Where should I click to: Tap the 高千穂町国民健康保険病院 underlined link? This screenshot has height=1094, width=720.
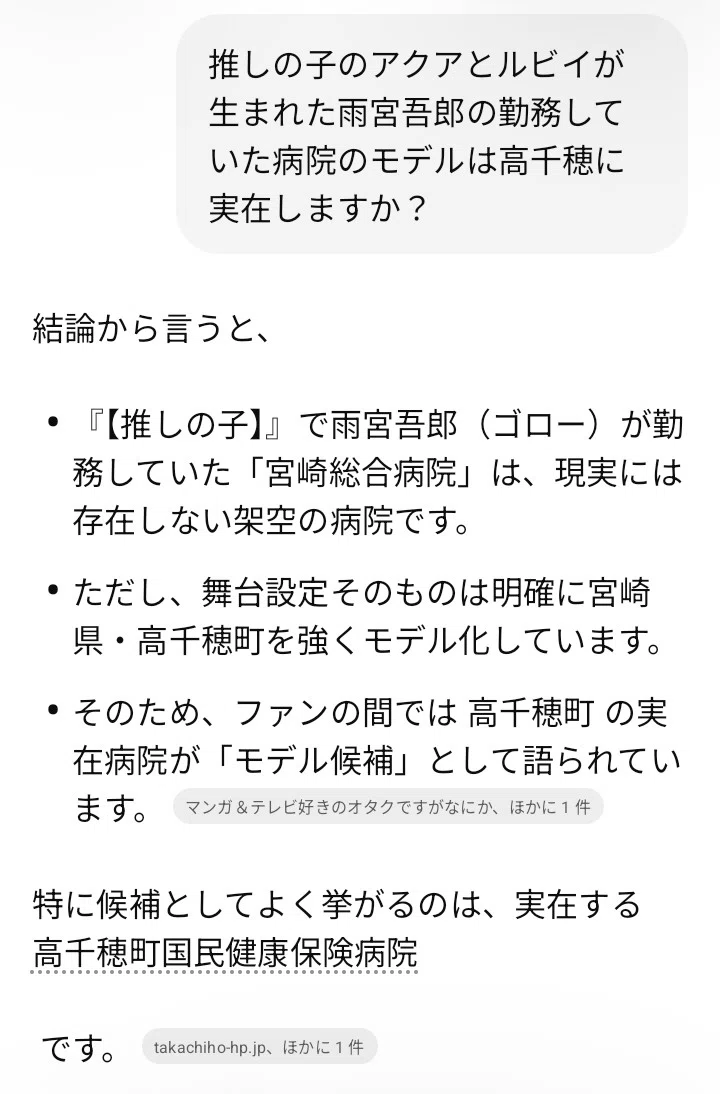click(x=225, y=953)
